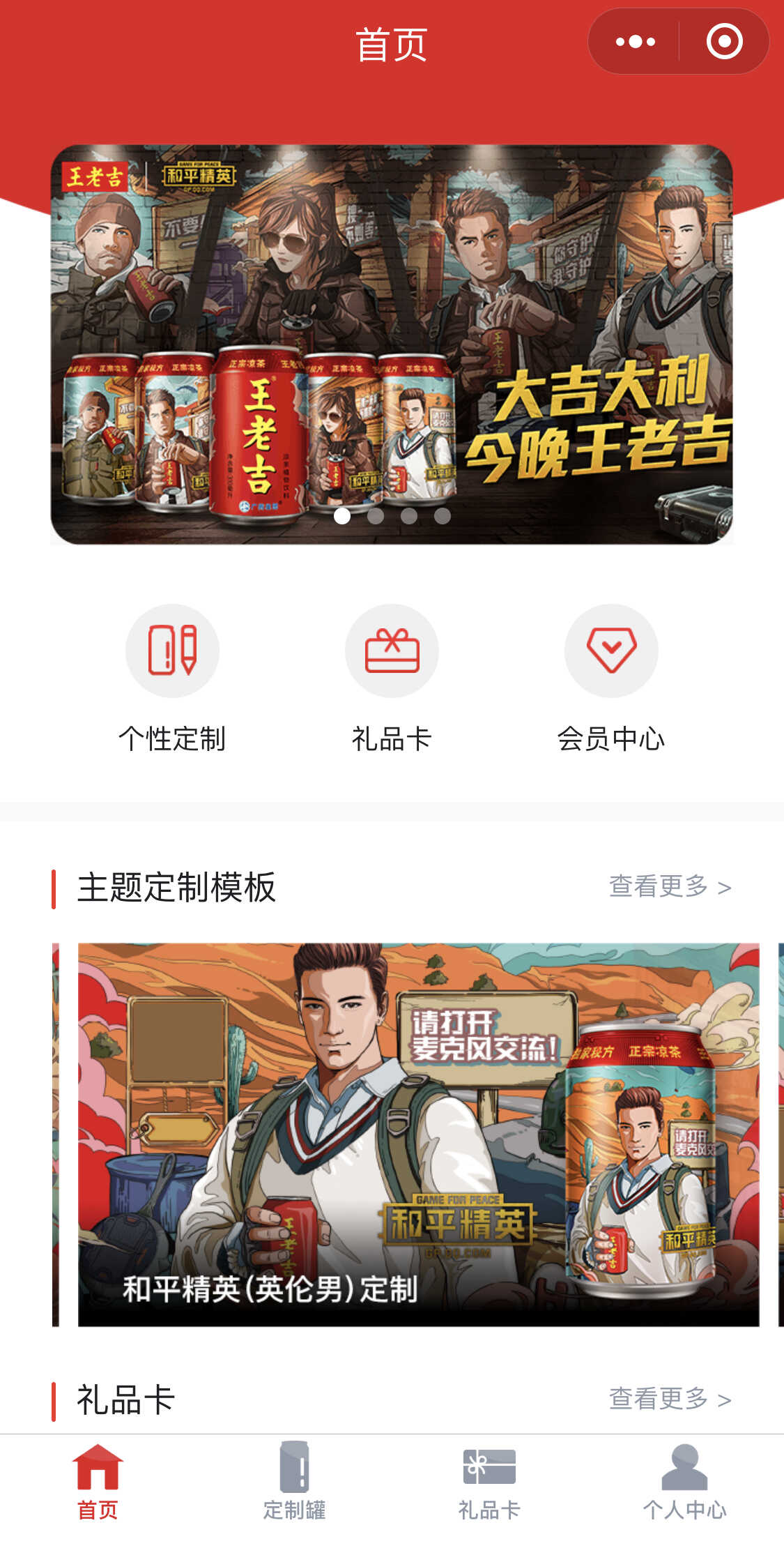
Task: View more under the 礼品卡 section
Action: 670,1399
